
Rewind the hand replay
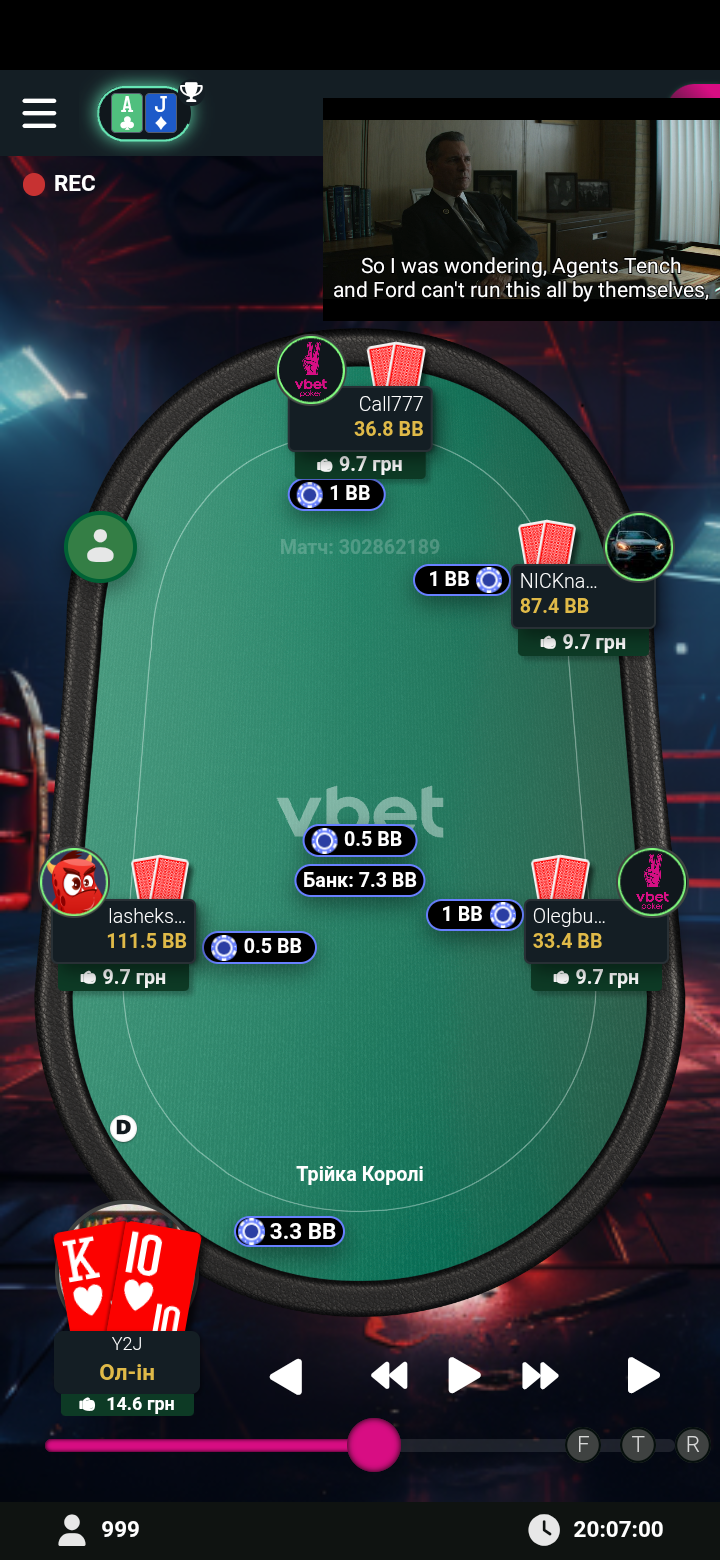click(389, 1376)
